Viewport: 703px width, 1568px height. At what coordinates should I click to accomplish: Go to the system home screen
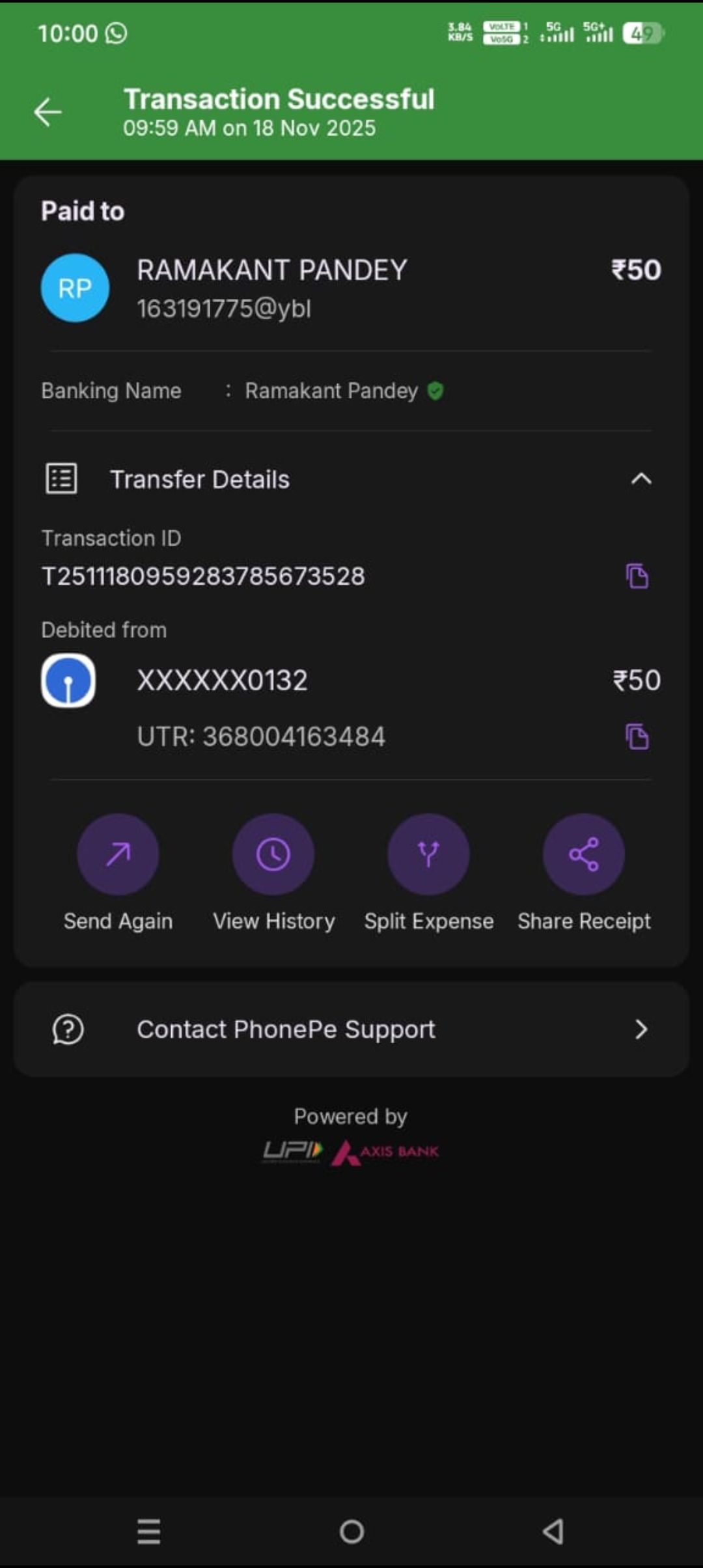tap(351, 1532)
